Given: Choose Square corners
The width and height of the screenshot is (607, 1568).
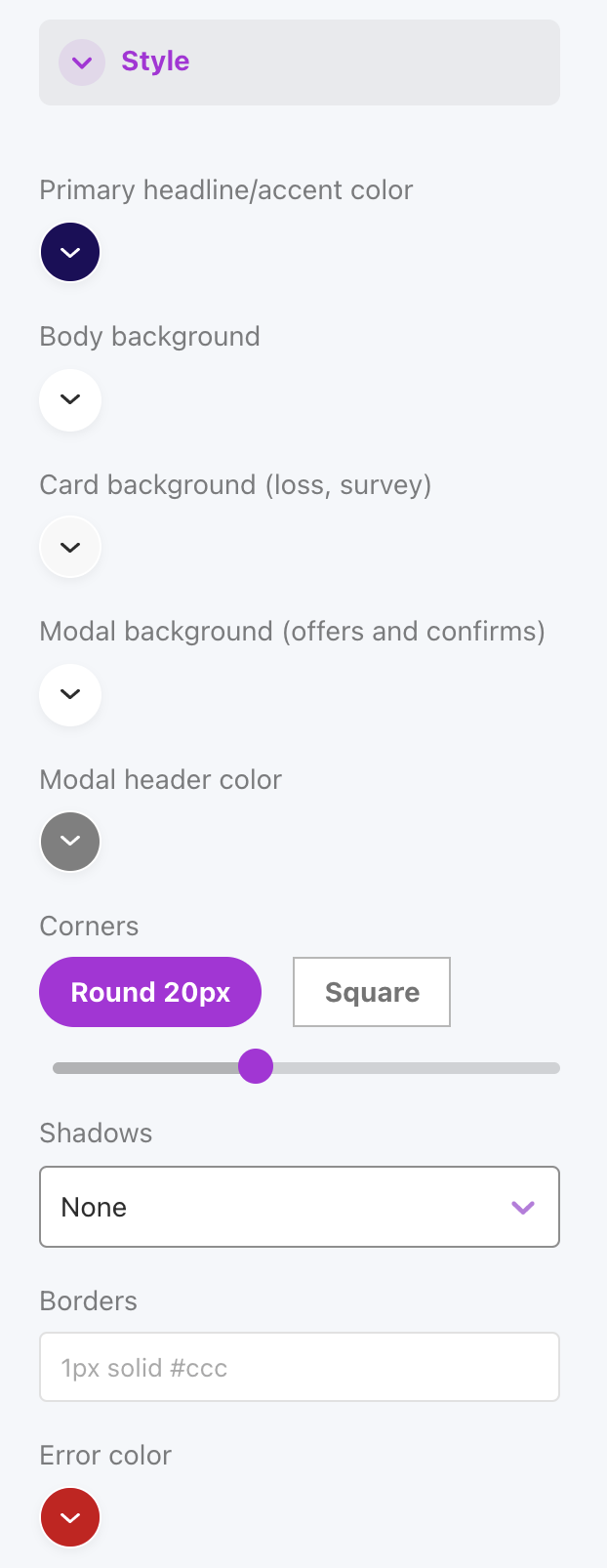Looking at the screenshot, I should tap(372, 992).
